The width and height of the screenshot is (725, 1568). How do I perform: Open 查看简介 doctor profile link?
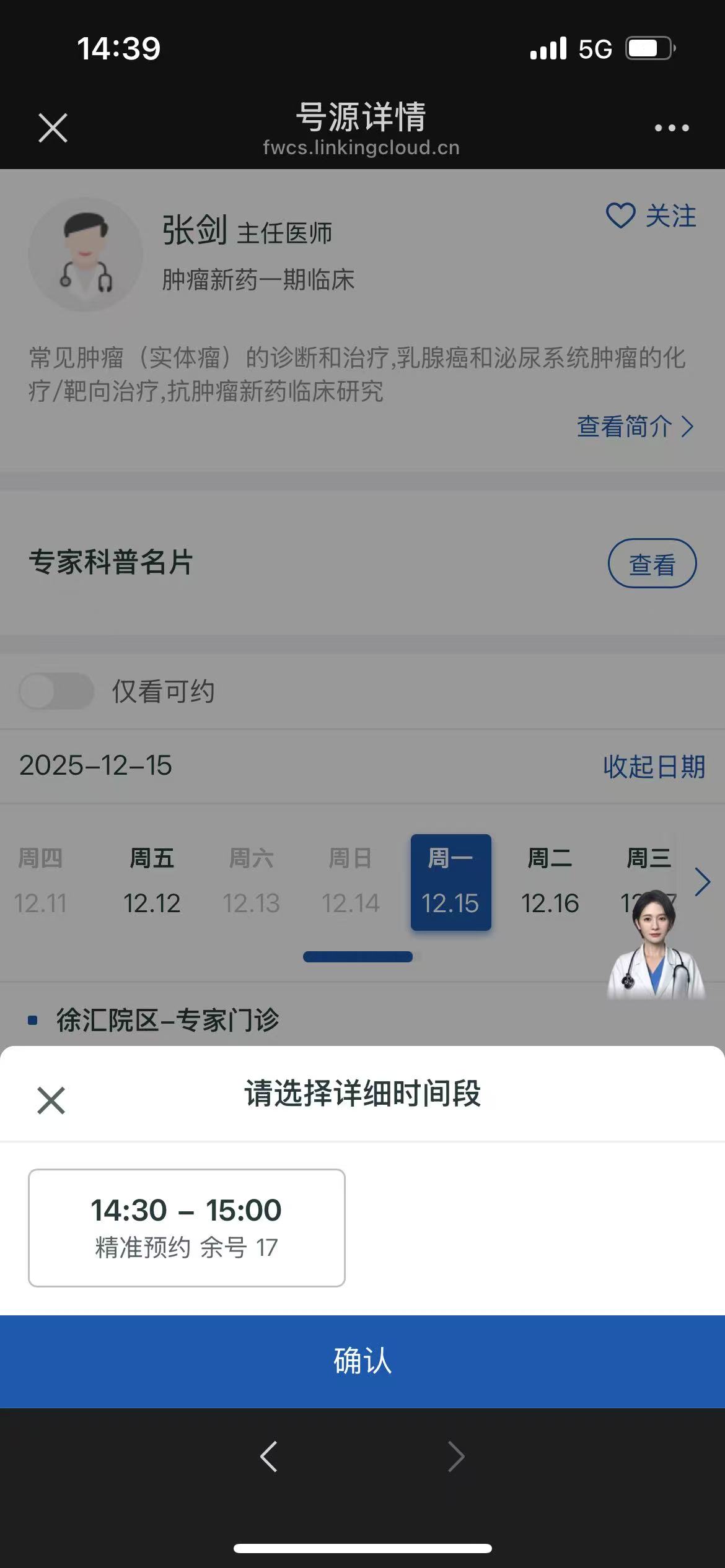point(635,426)
